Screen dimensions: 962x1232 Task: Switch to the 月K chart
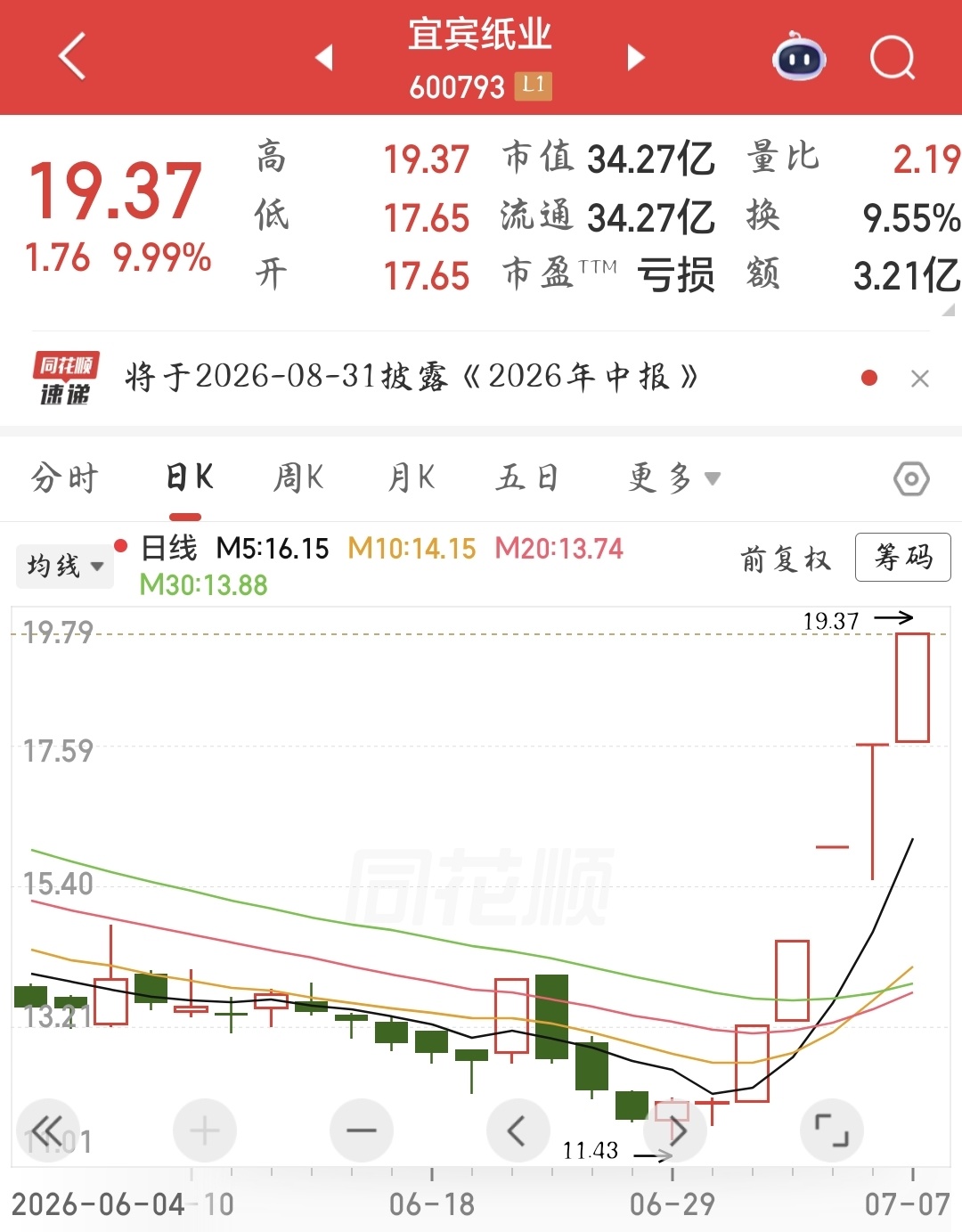coord(412,478)
